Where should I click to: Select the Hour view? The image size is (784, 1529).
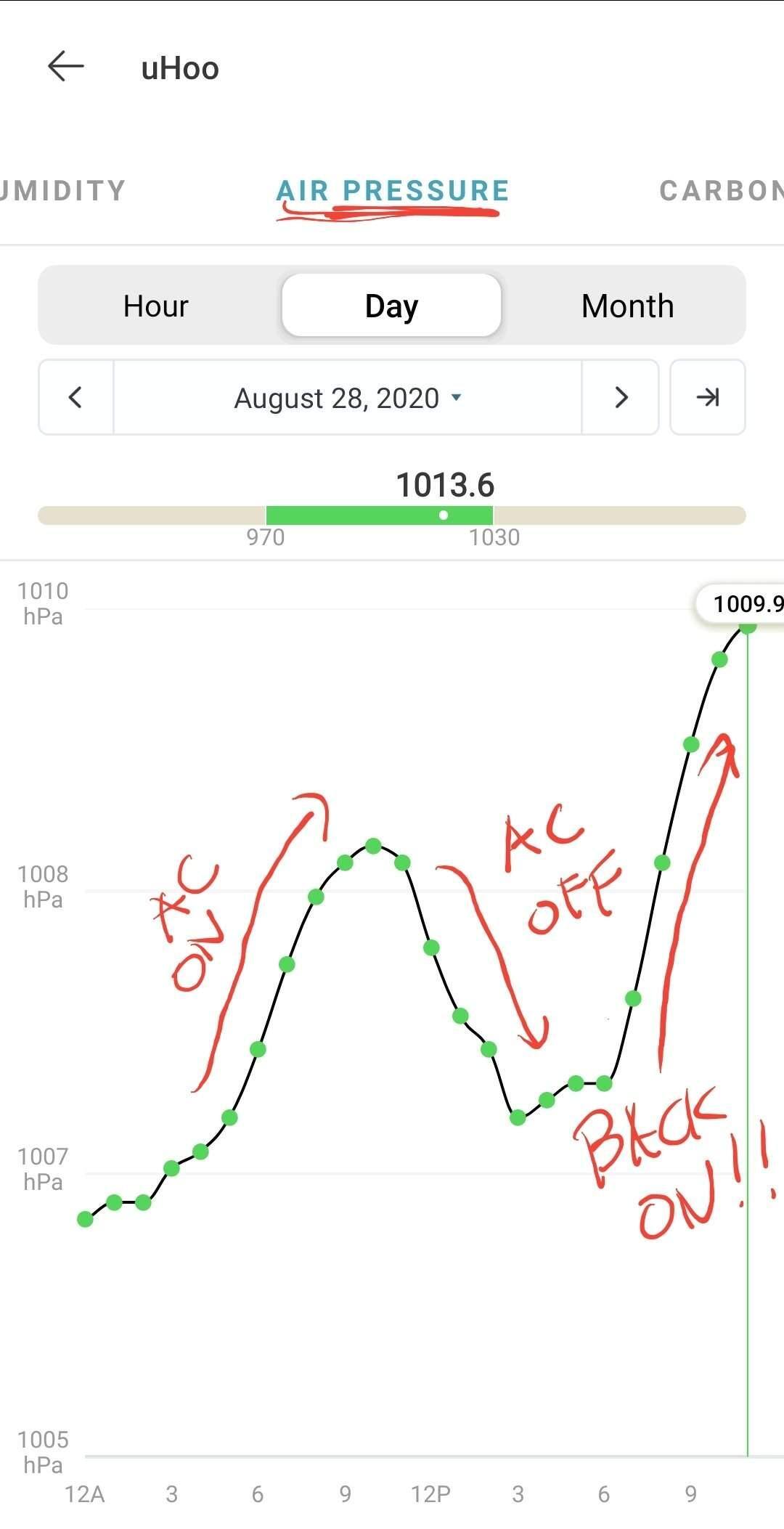click(x=156, y=306)
